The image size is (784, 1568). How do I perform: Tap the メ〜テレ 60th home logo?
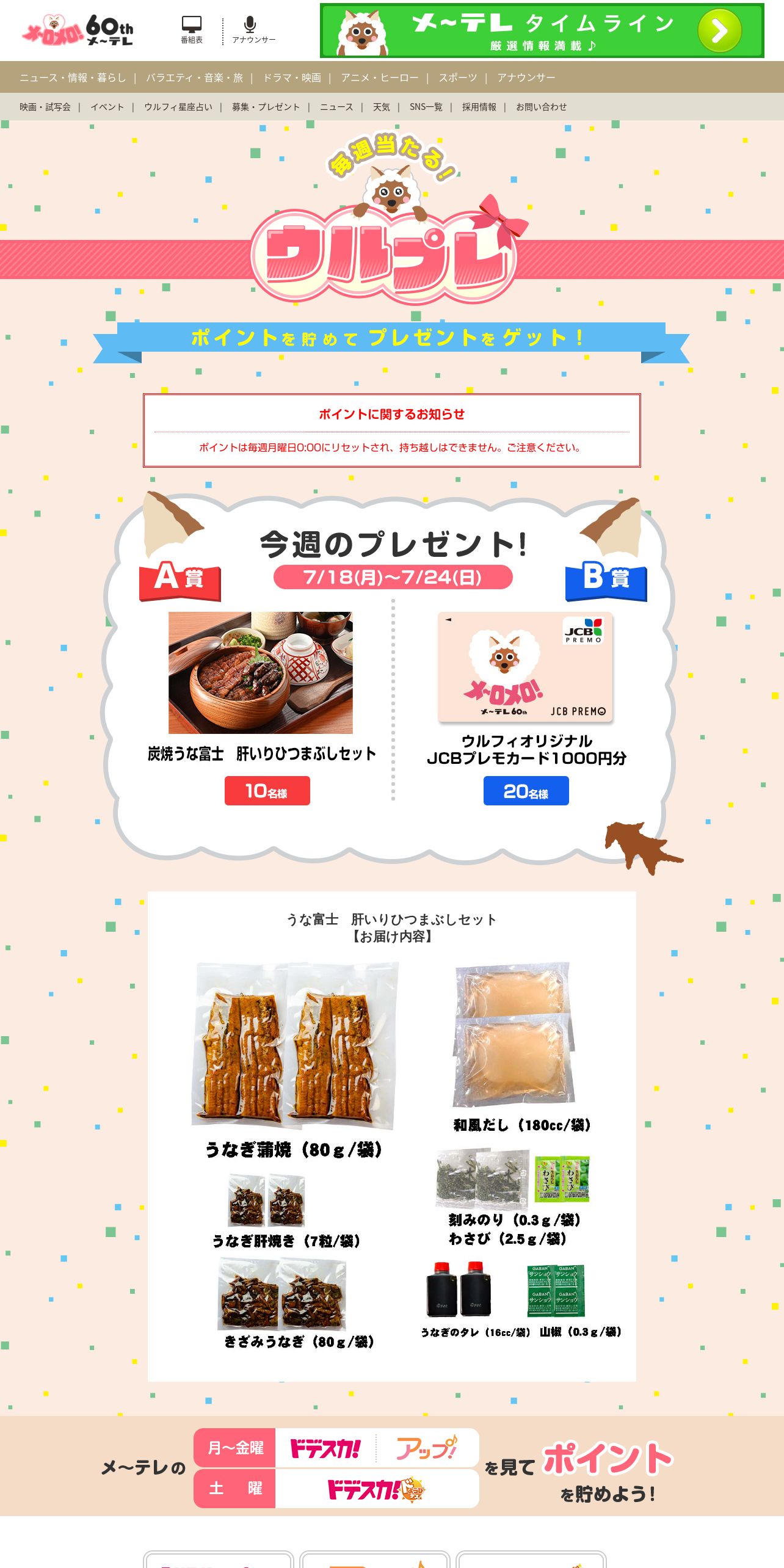click(78, 30)
